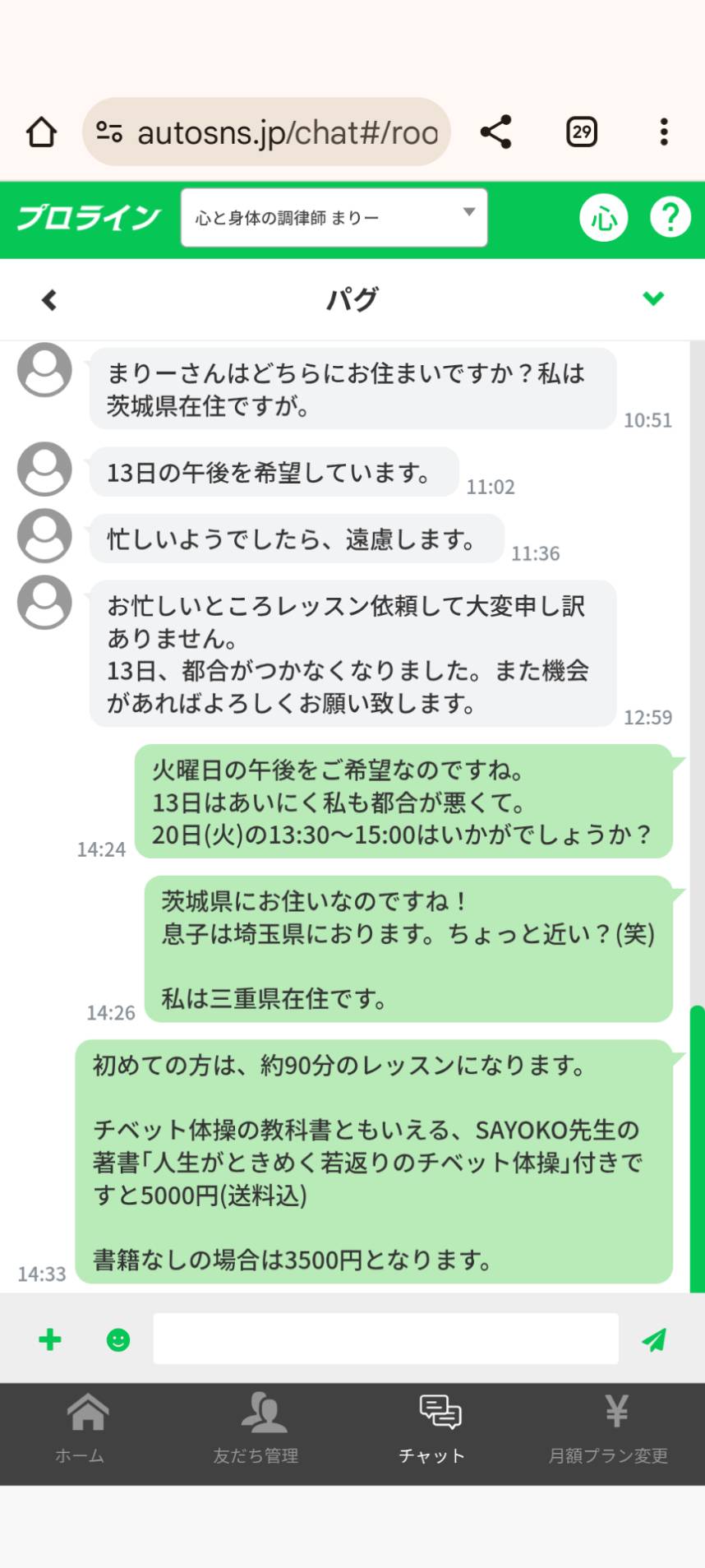Go back from the パグ chat
This screenshot has width=705, height=1568.
coord(49,300)
